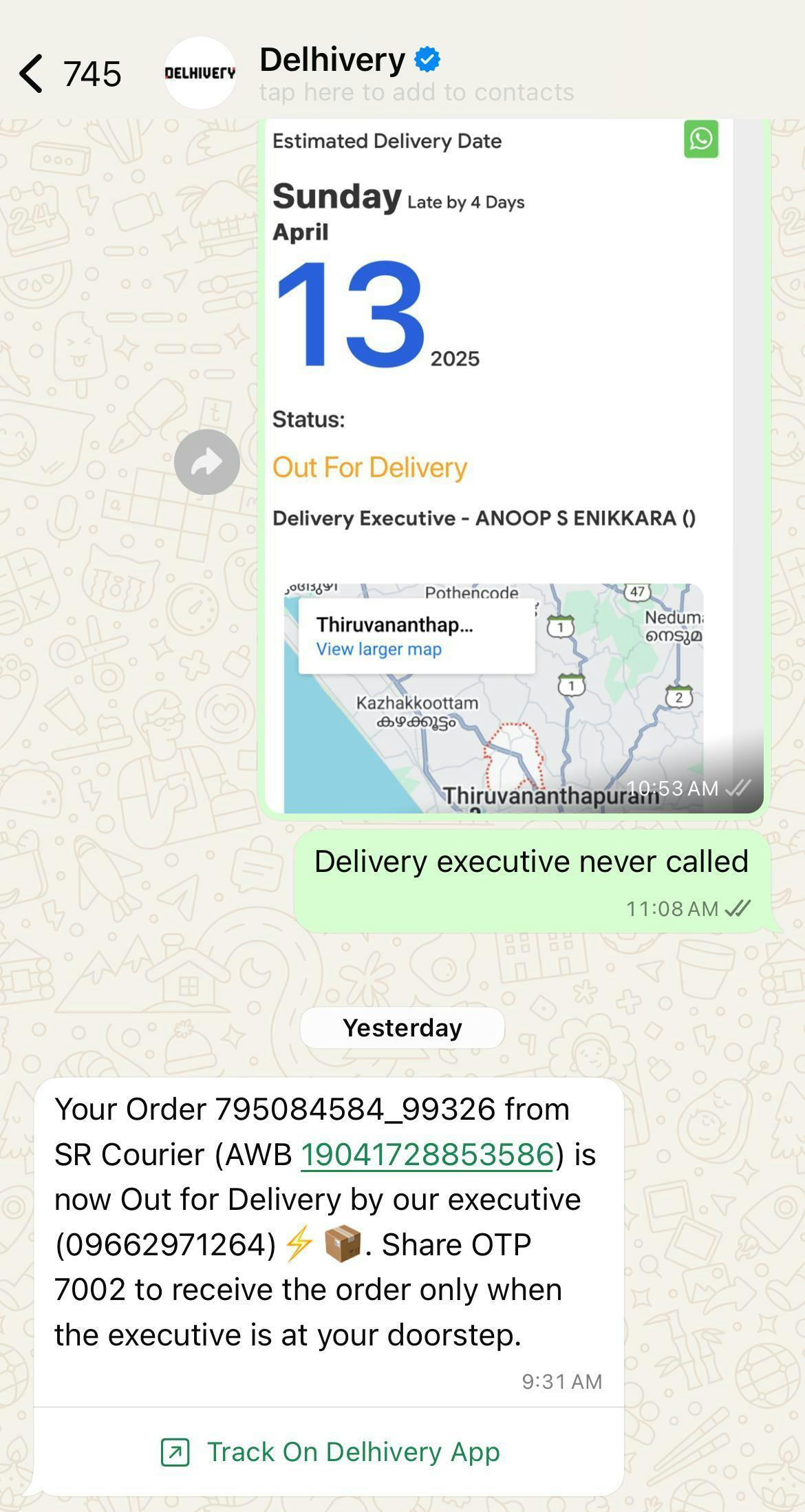Open the Delhivery profile picture

(200, 73)
